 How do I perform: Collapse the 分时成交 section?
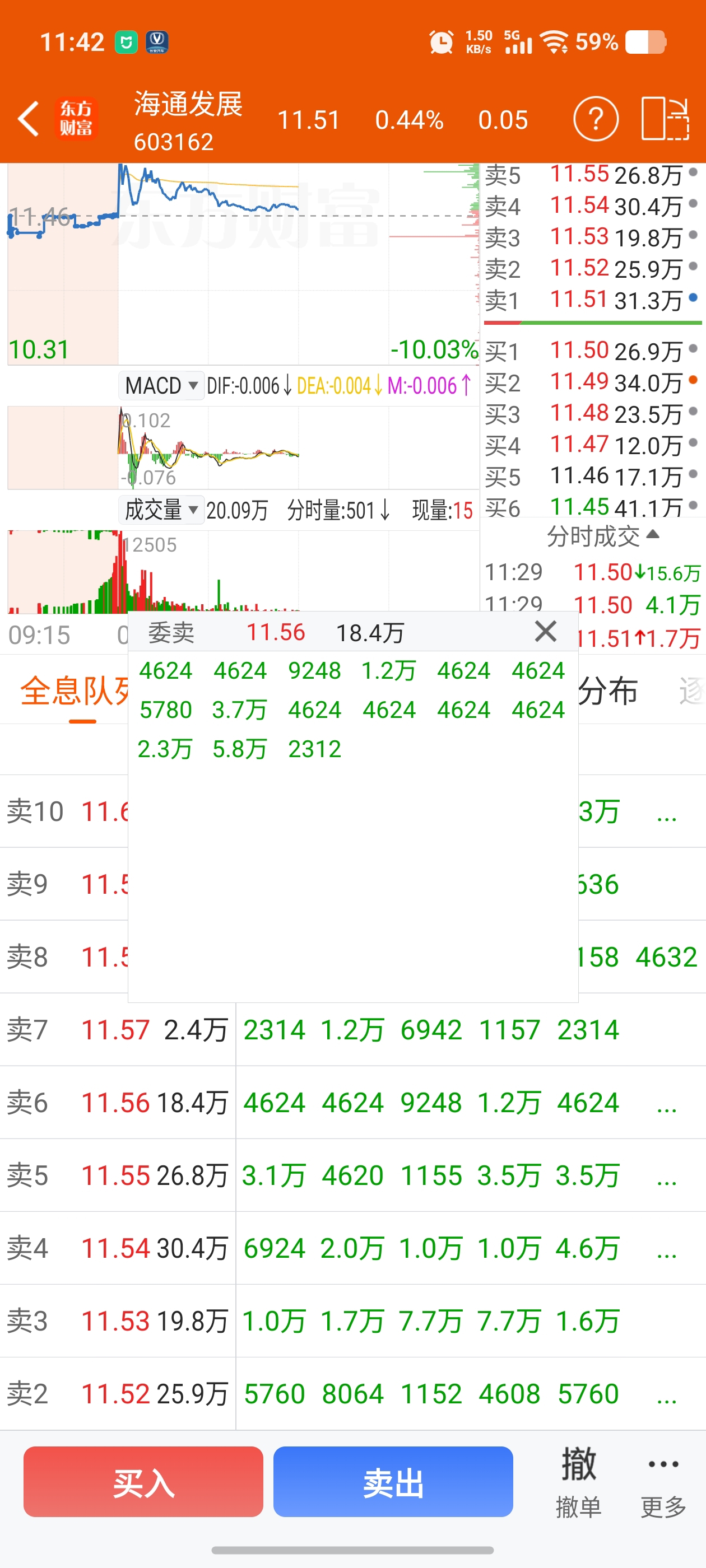pos(602,536)
